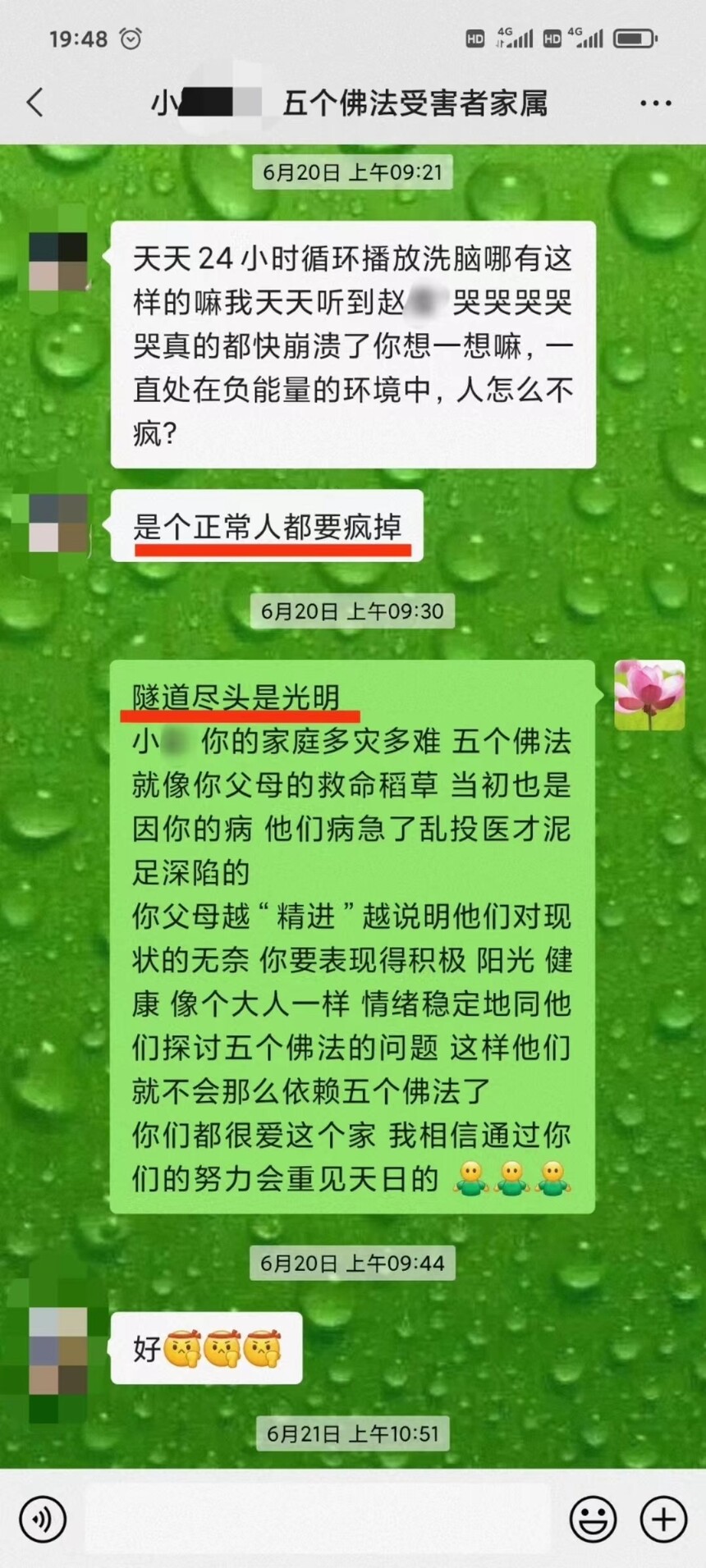The height and width of the screenshot is (1568, 706).
Task: Open avatar beside 是个正常人都要疯掉 message
Action: [57, 523]
